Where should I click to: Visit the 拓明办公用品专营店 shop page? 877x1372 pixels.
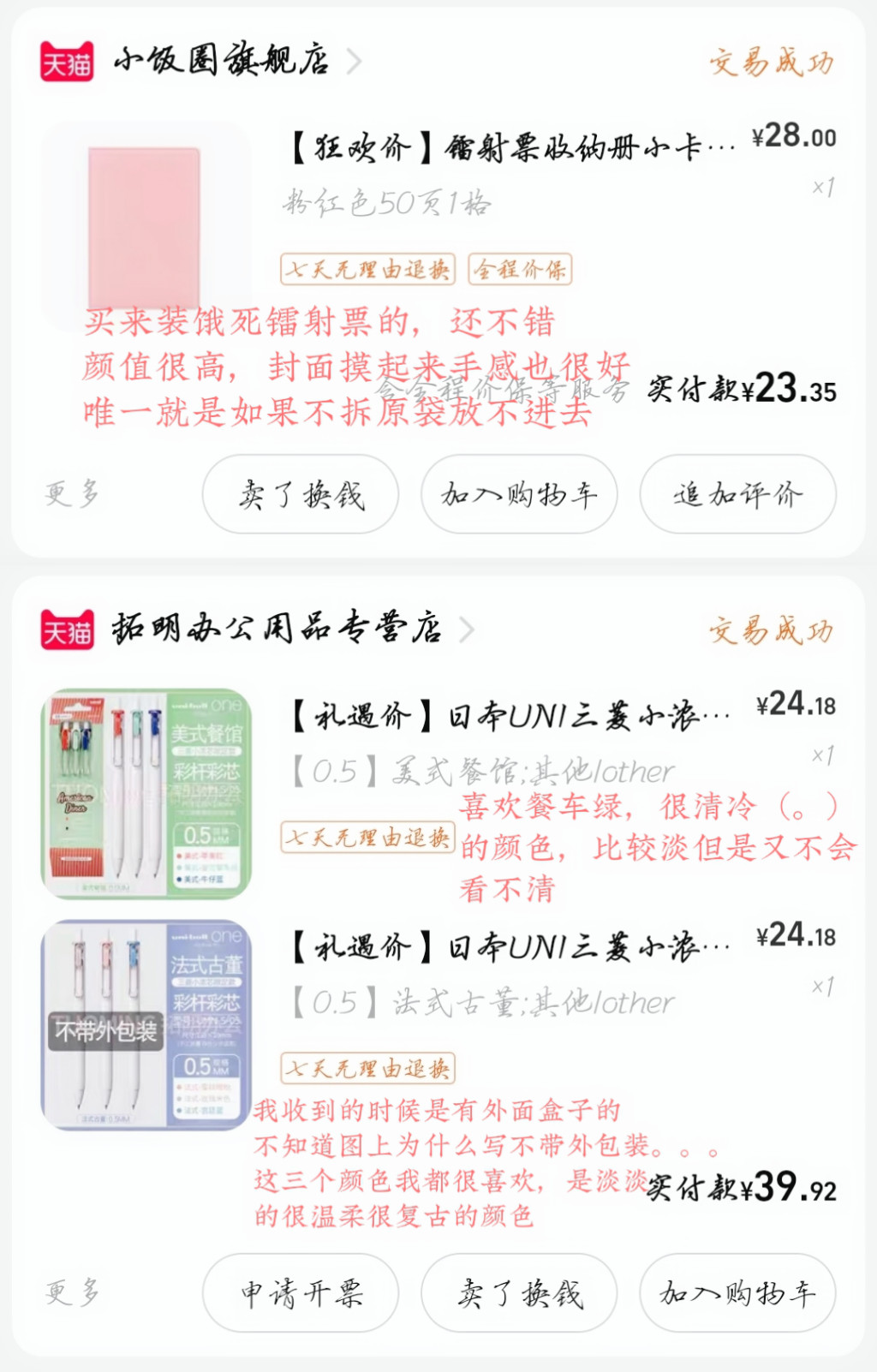pyautogui.click(x=276, y=629)
